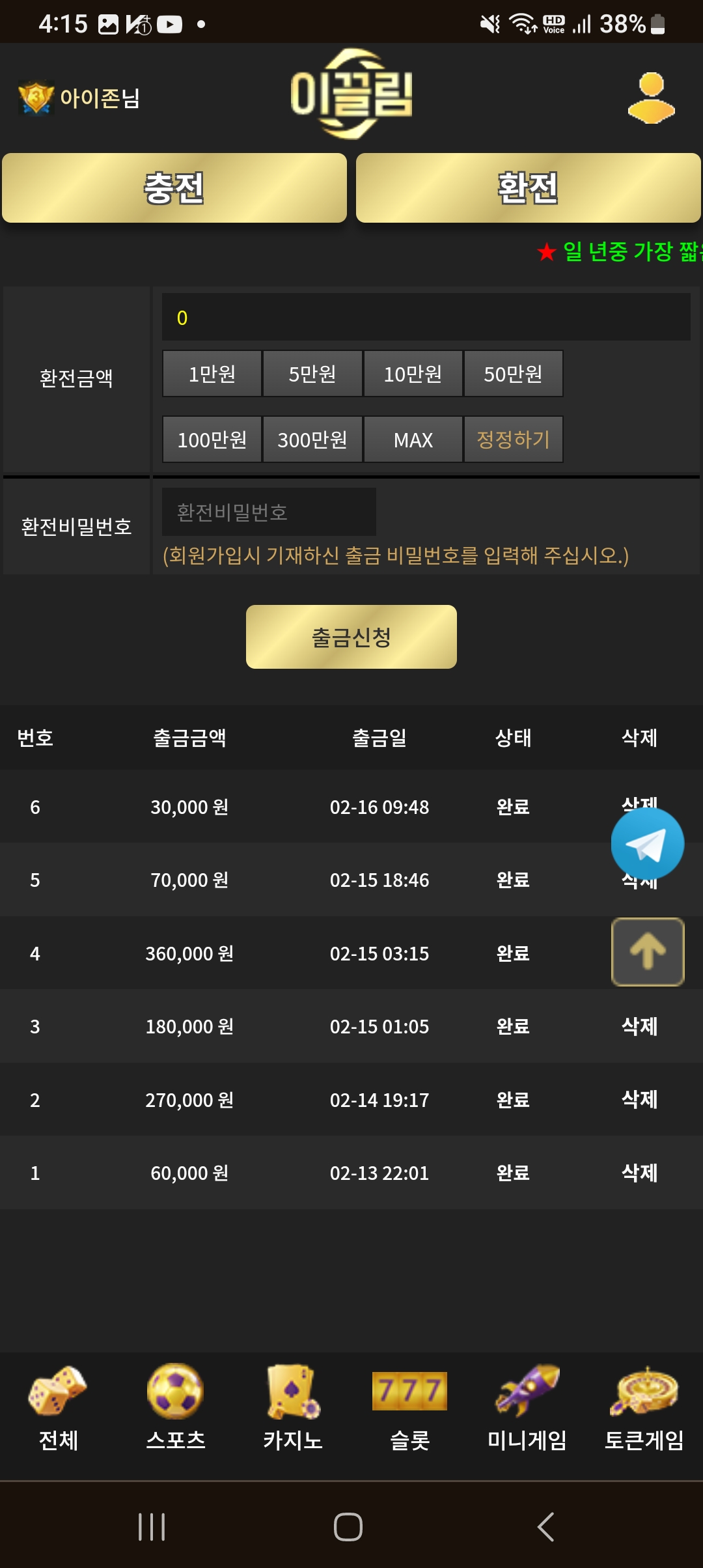Choose the 10만원 amount button
Viewport: 703px width, 1568px height.
pyautogui.click(x=413, y=374)
